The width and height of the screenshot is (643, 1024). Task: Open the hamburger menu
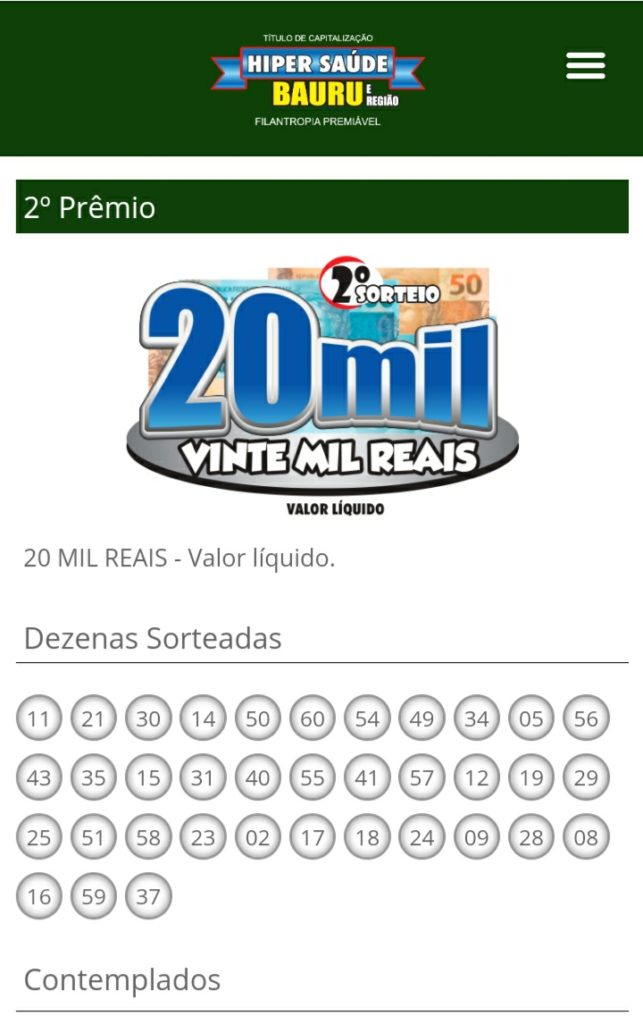[585, 66]
